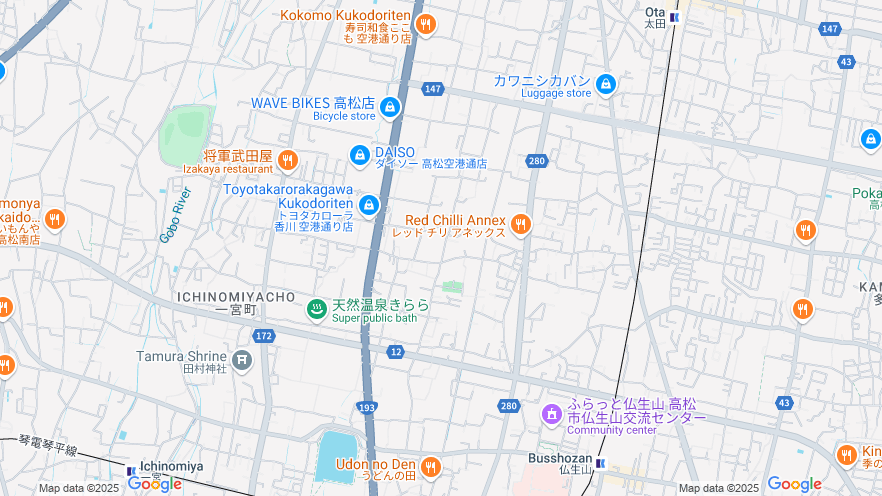Open the Udon no Den restaurant pin

(x=431, y=467)
